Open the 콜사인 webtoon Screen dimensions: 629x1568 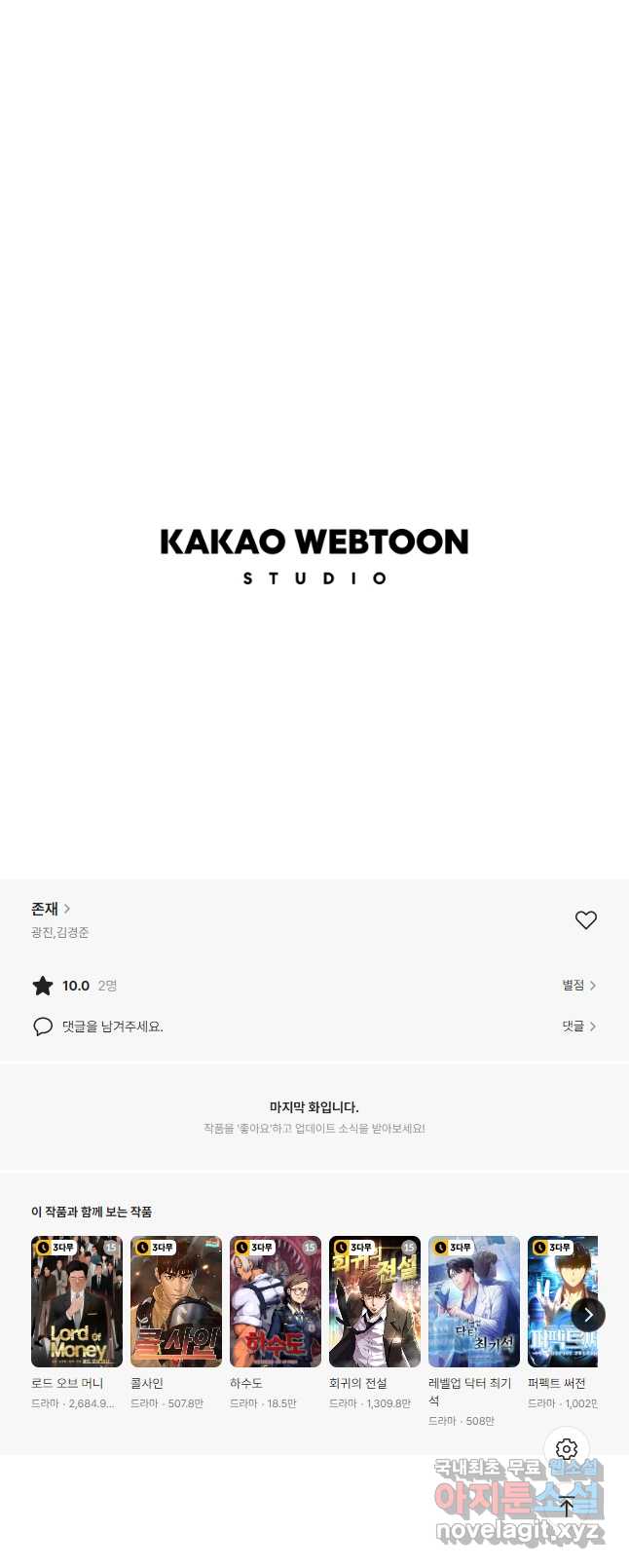[176, 1302]
